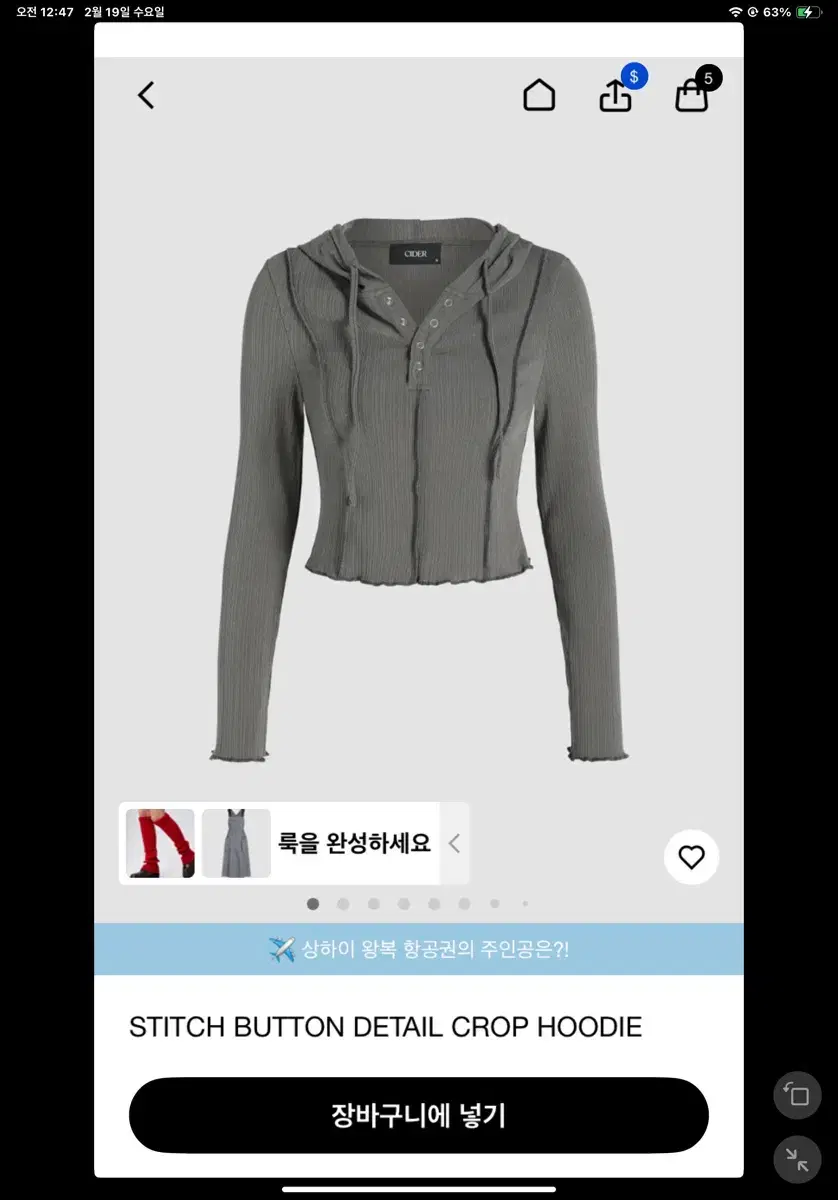Open the home icon in the top bar
Viewport: 838px width, 1200px height.
tap(539, 93)
